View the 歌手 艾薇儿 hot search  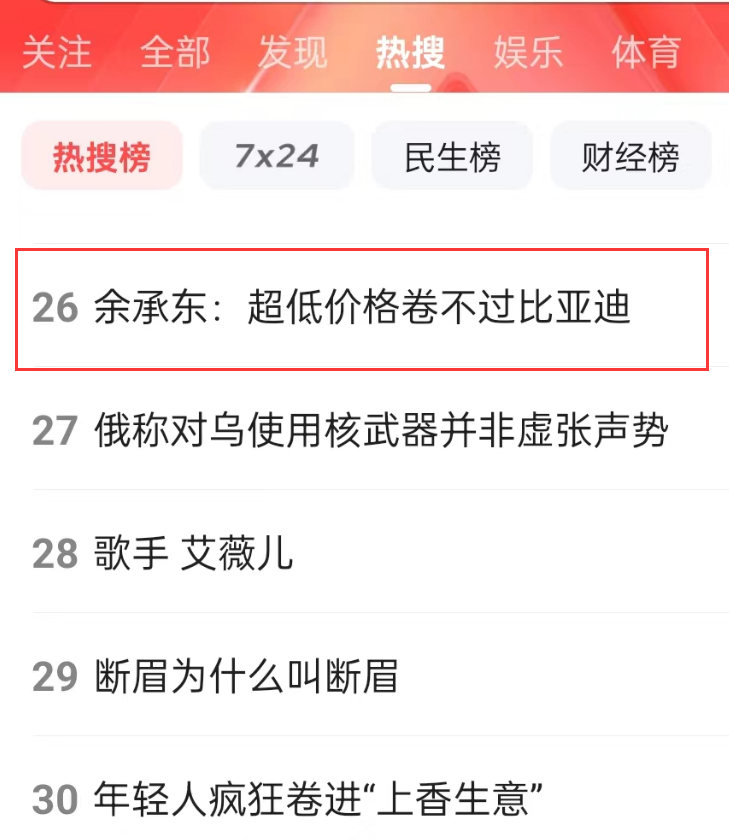[x=194, y=554]
